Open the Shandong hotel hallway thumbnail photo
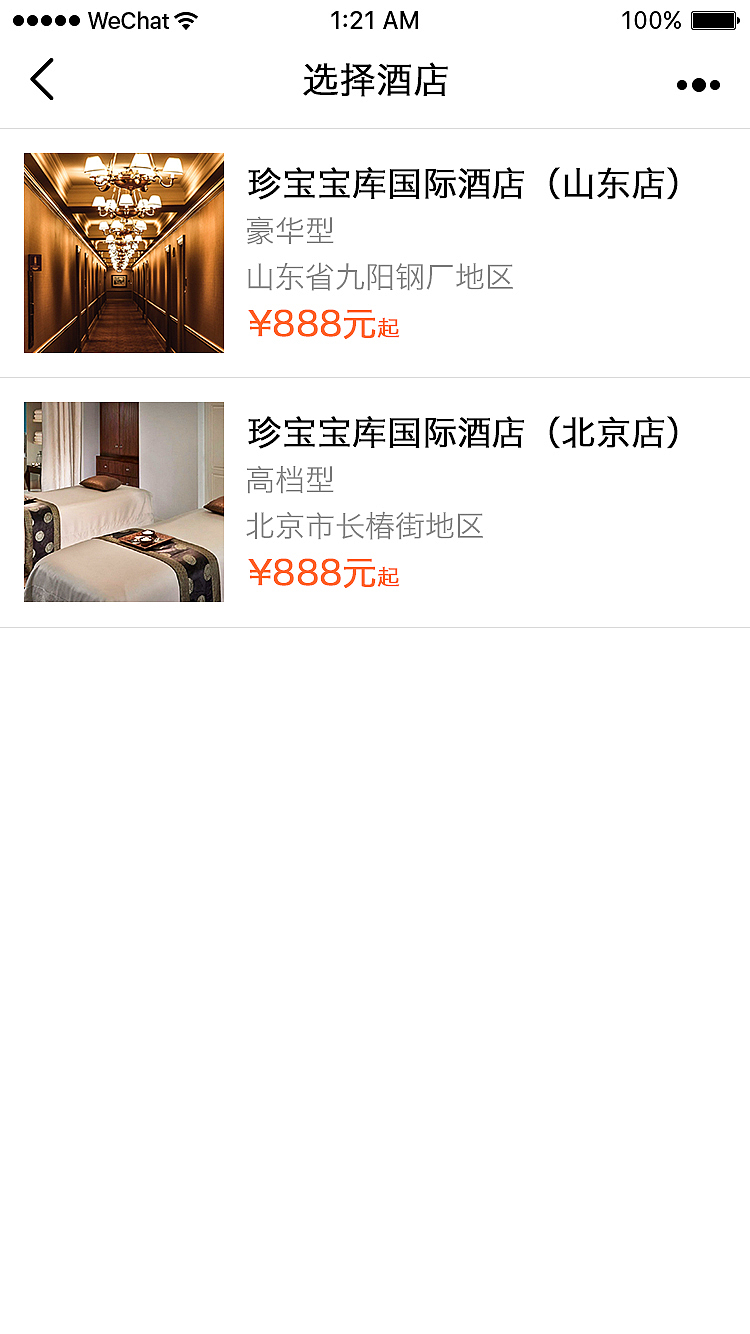750x1334 pixels. point(123,252)
